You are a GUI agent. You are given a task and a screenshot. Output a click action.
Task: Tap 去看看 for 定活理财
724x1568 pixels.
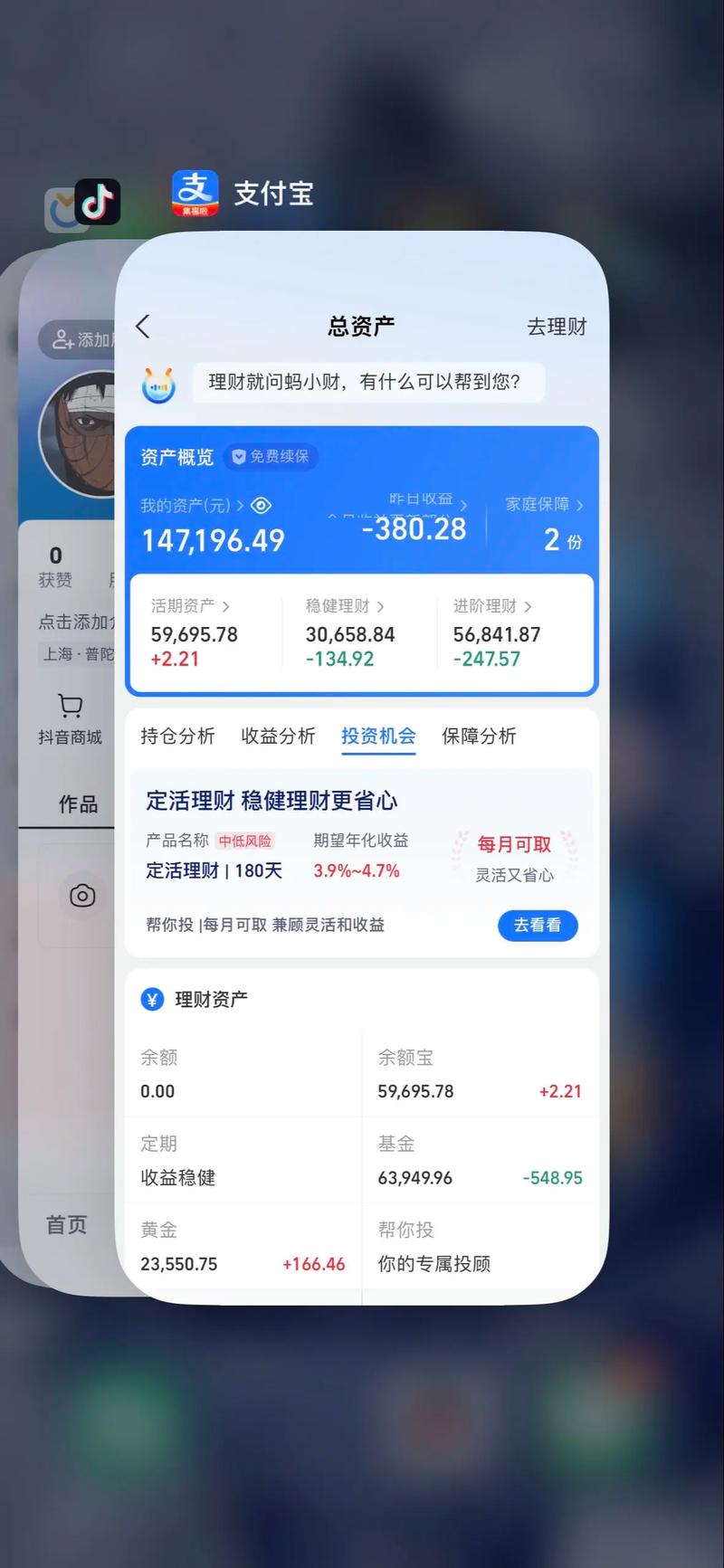coord(538,925)
